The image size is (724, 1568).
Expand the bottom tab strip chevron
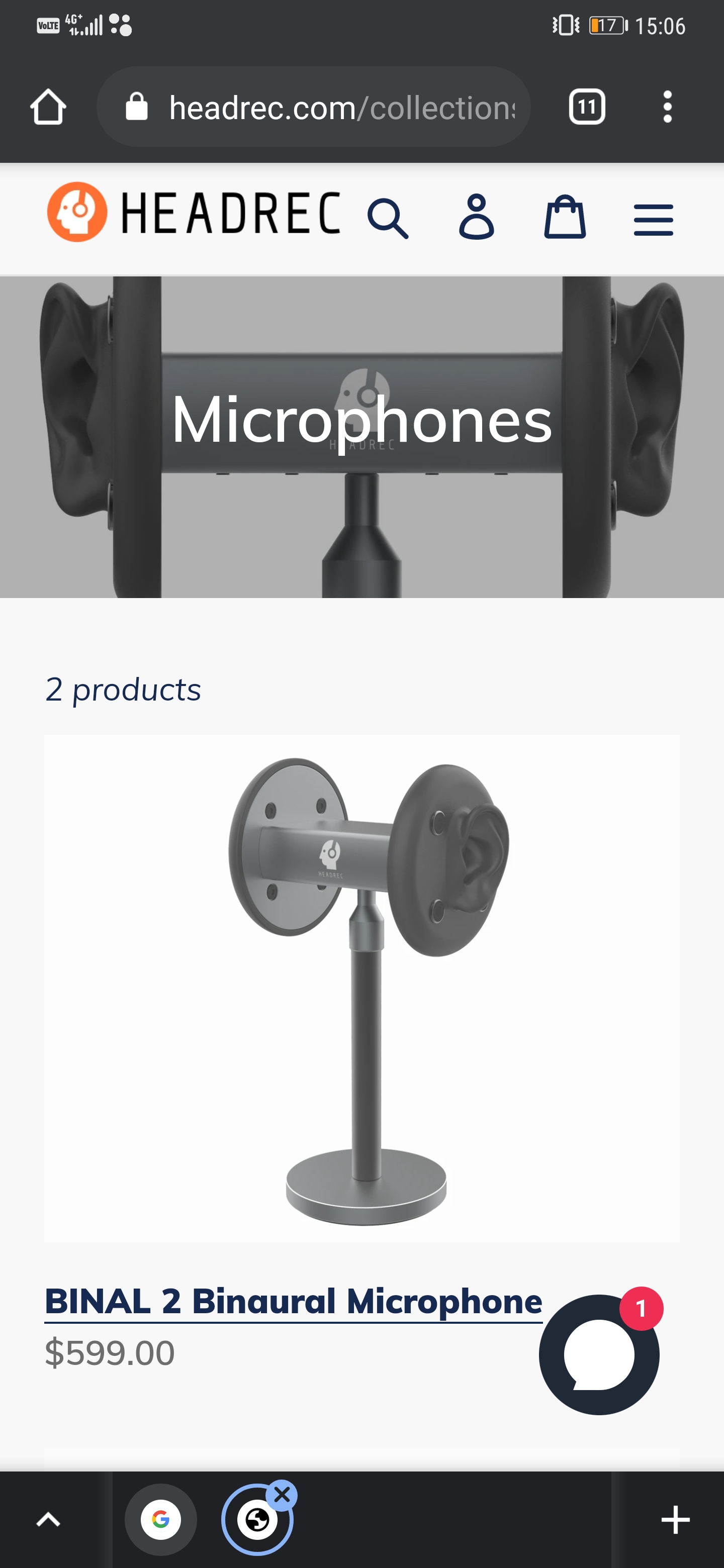[x=49, y=1520]
